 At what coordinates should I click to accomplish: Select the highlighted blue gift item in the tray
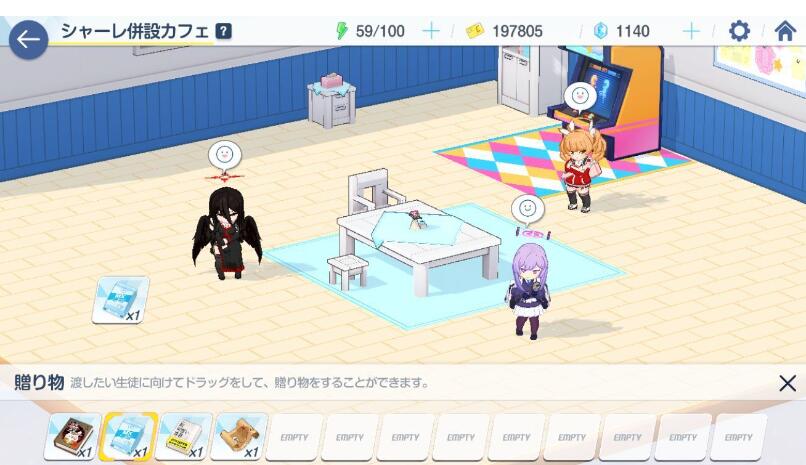pos(128,436)
